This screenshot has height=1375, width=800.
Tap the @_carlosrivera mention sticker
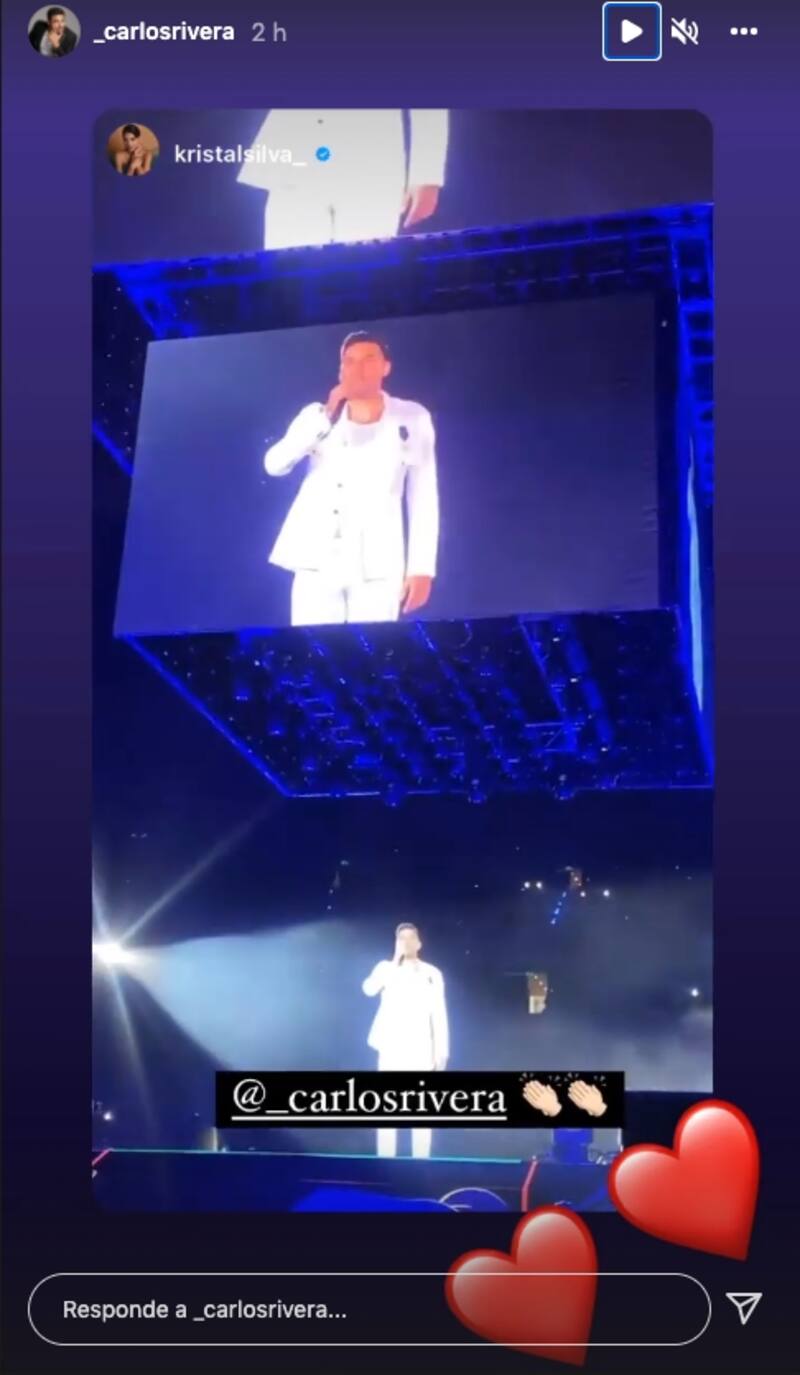tap(370, 1099)
